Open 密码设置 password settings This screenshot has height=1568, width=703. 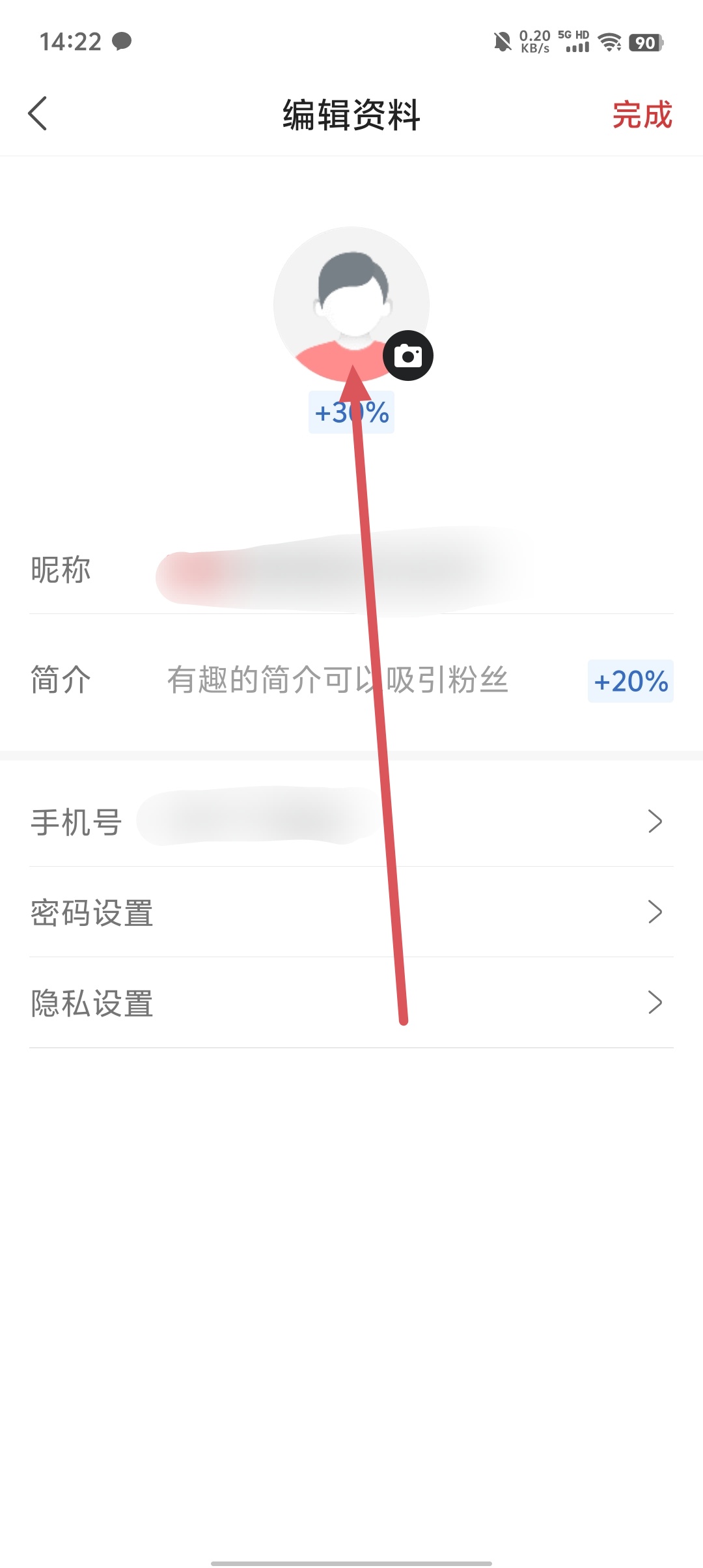coord(351,912)
